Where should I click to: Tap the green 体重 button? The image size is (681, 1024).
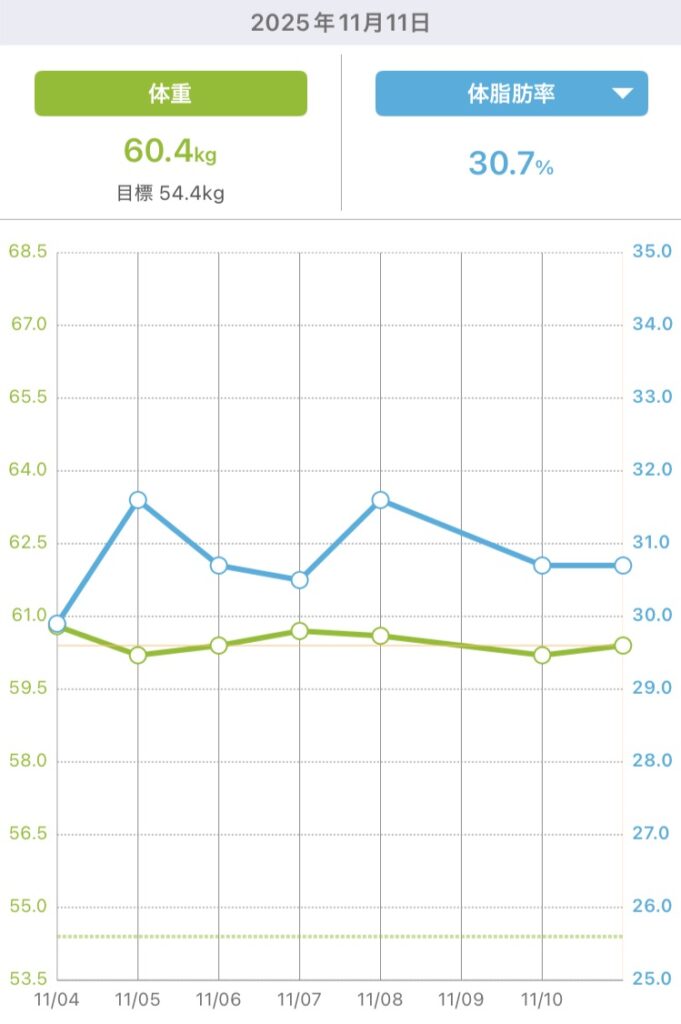[170, 94]
